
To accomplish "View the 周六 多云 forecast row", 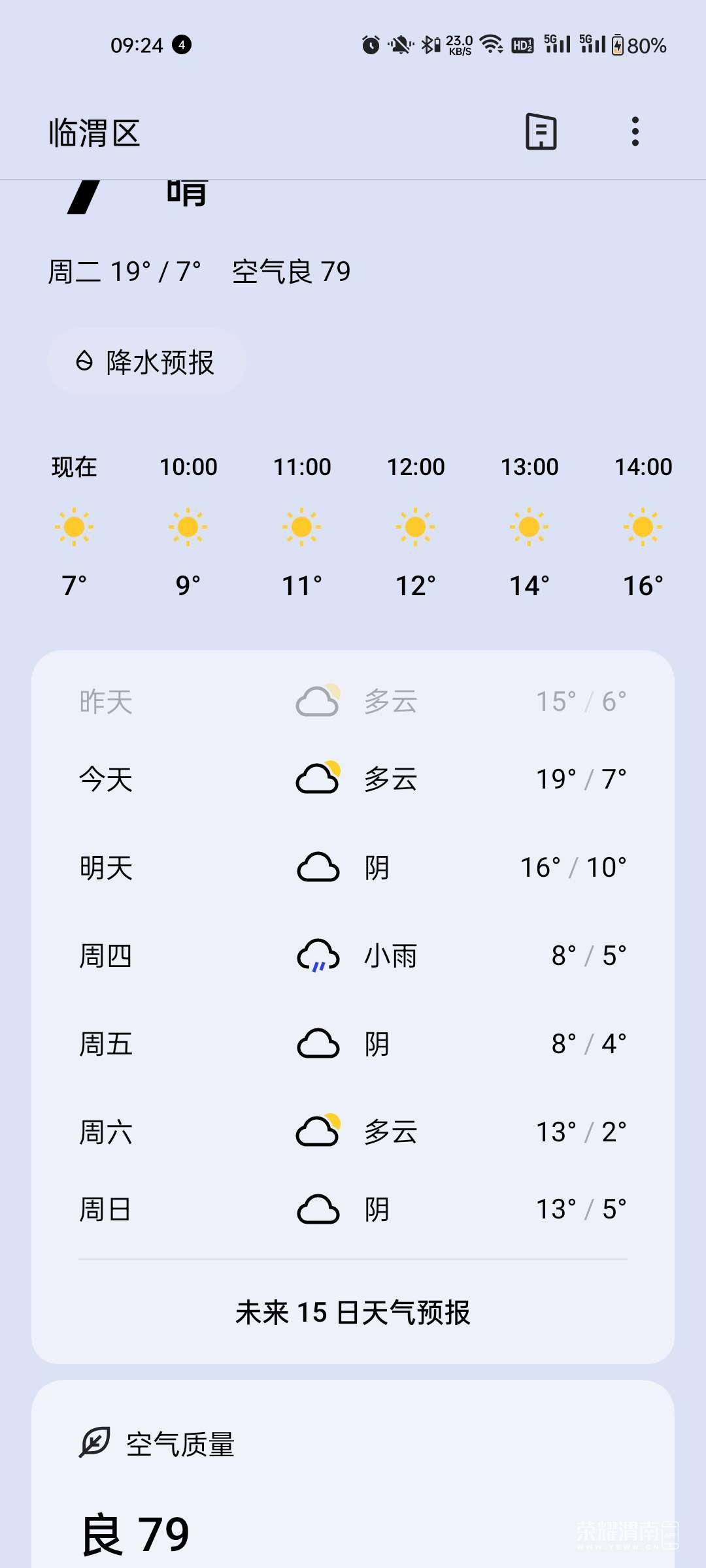I will (353, 1132).
